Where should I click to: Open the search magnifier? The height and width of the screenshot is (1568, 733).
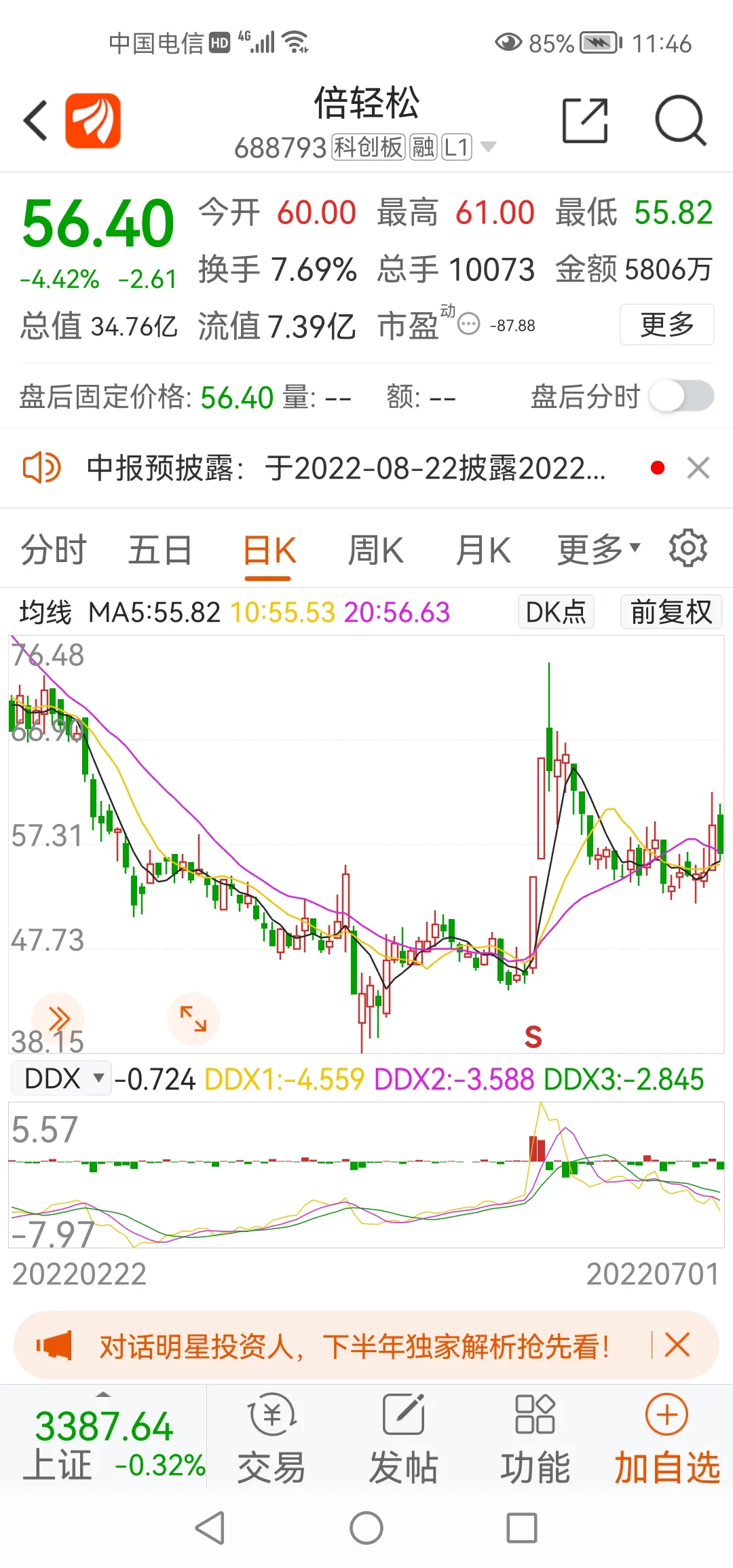(x=680, y=121)
